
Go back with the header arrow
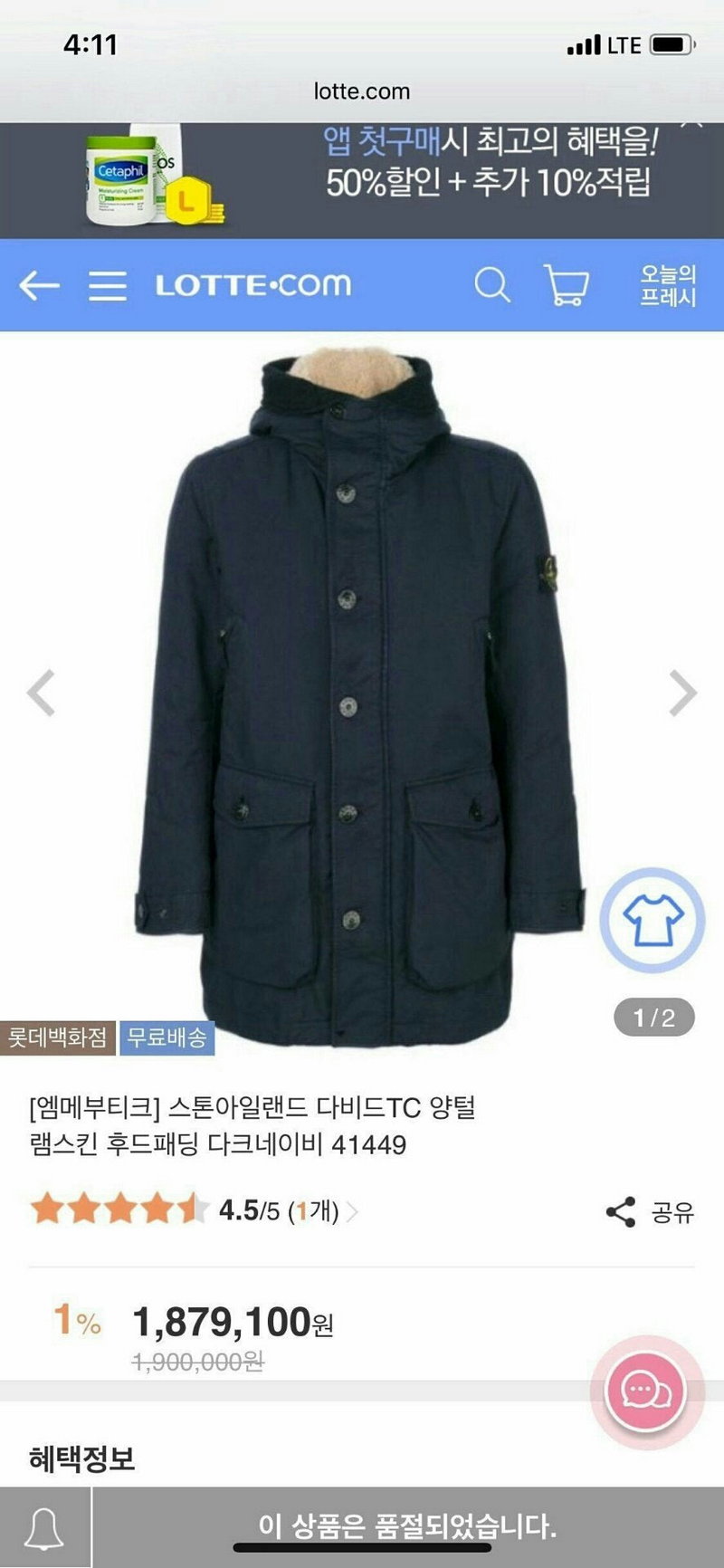(x=39, y=285)
